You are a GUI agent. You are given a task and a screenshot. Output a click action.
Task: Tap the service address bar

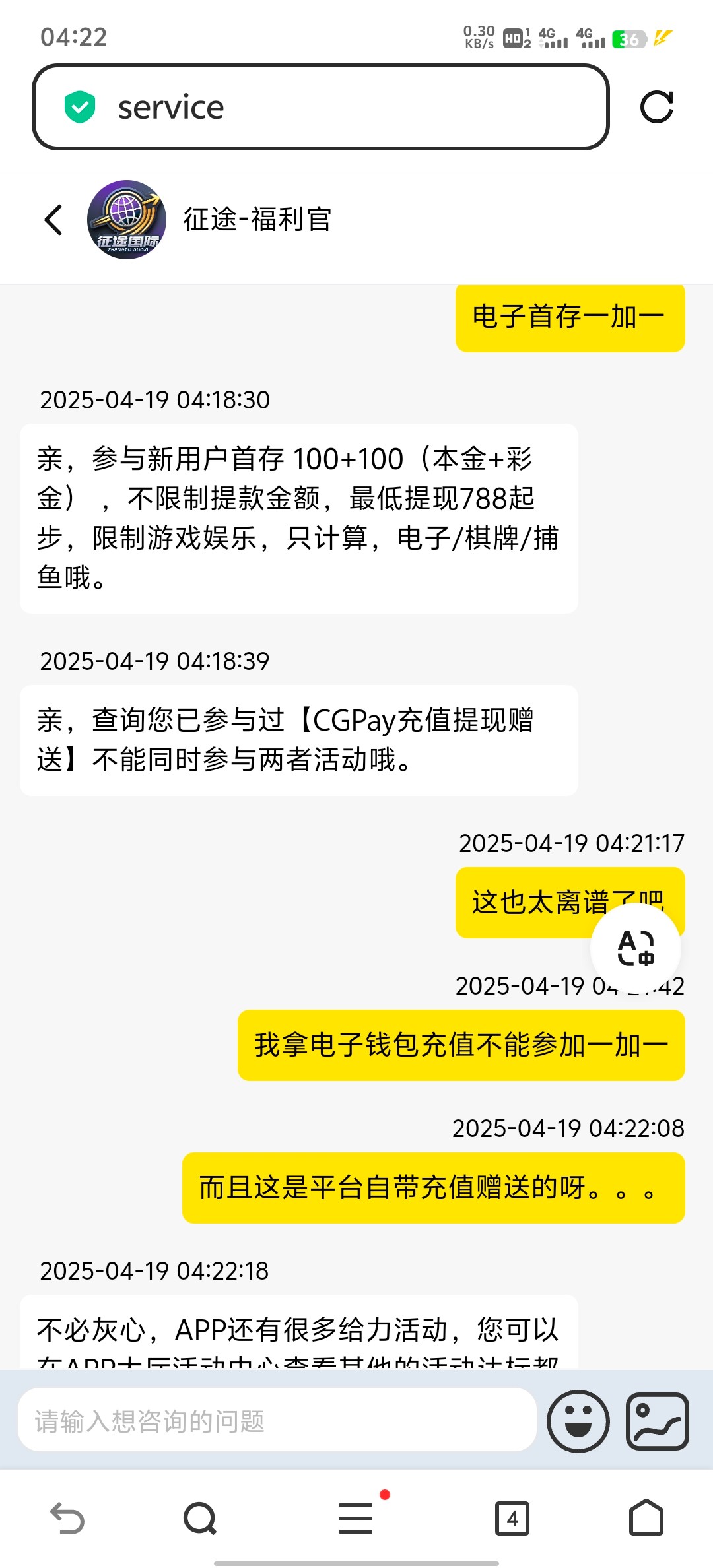coord(320,107)
